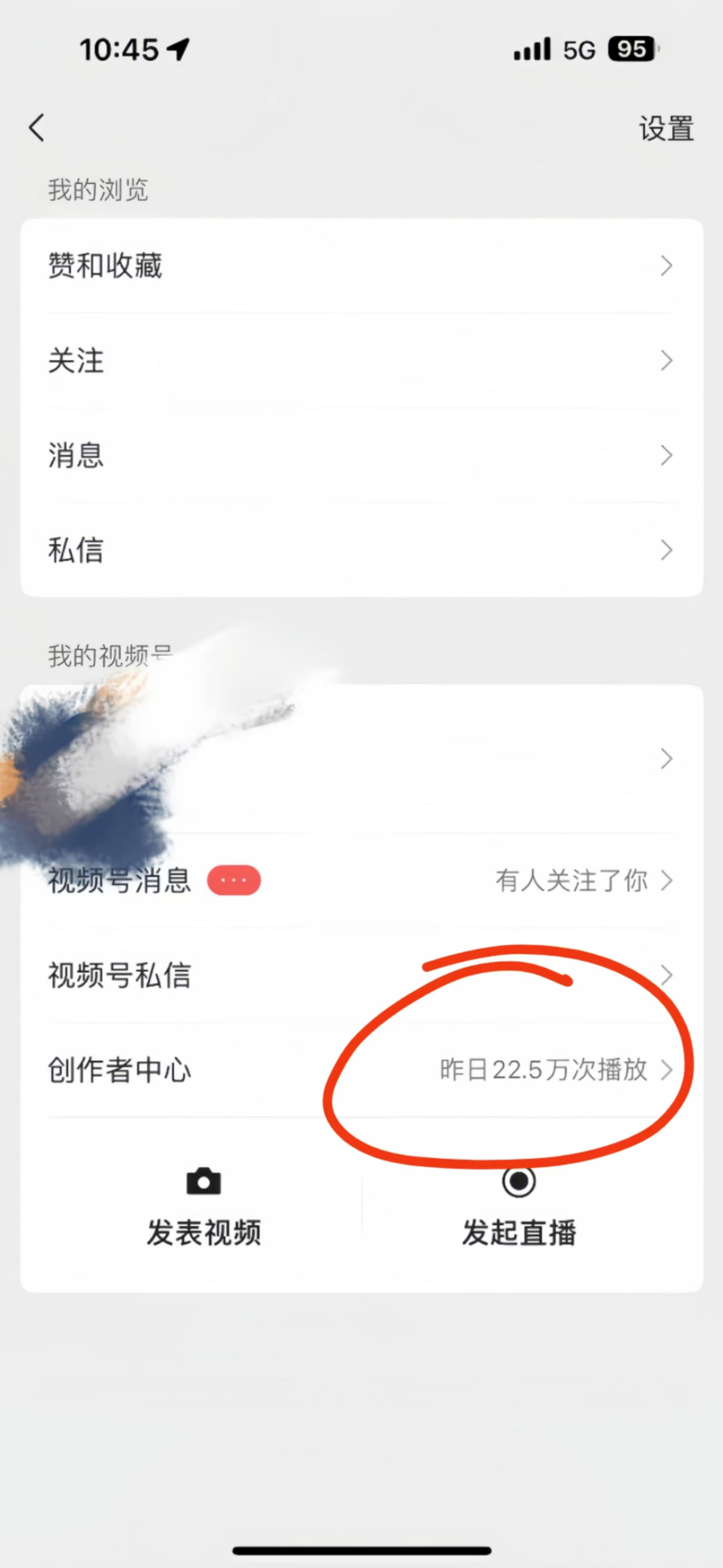The image size is (723, 1568).
Task: Open 视频号消息 notifications
Action: coord(361,880)
